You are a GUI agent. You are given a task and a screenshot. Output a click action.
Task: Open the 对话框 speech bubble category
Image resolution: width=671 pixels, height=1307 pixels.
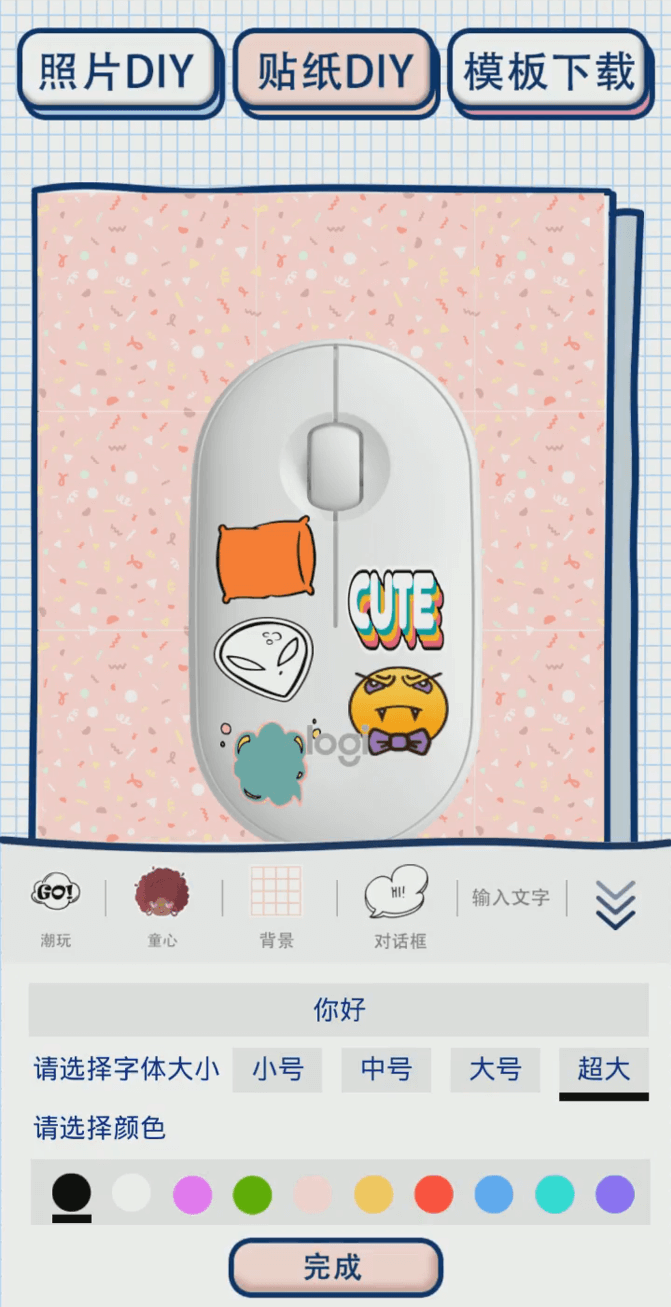(x=399, y=908)
